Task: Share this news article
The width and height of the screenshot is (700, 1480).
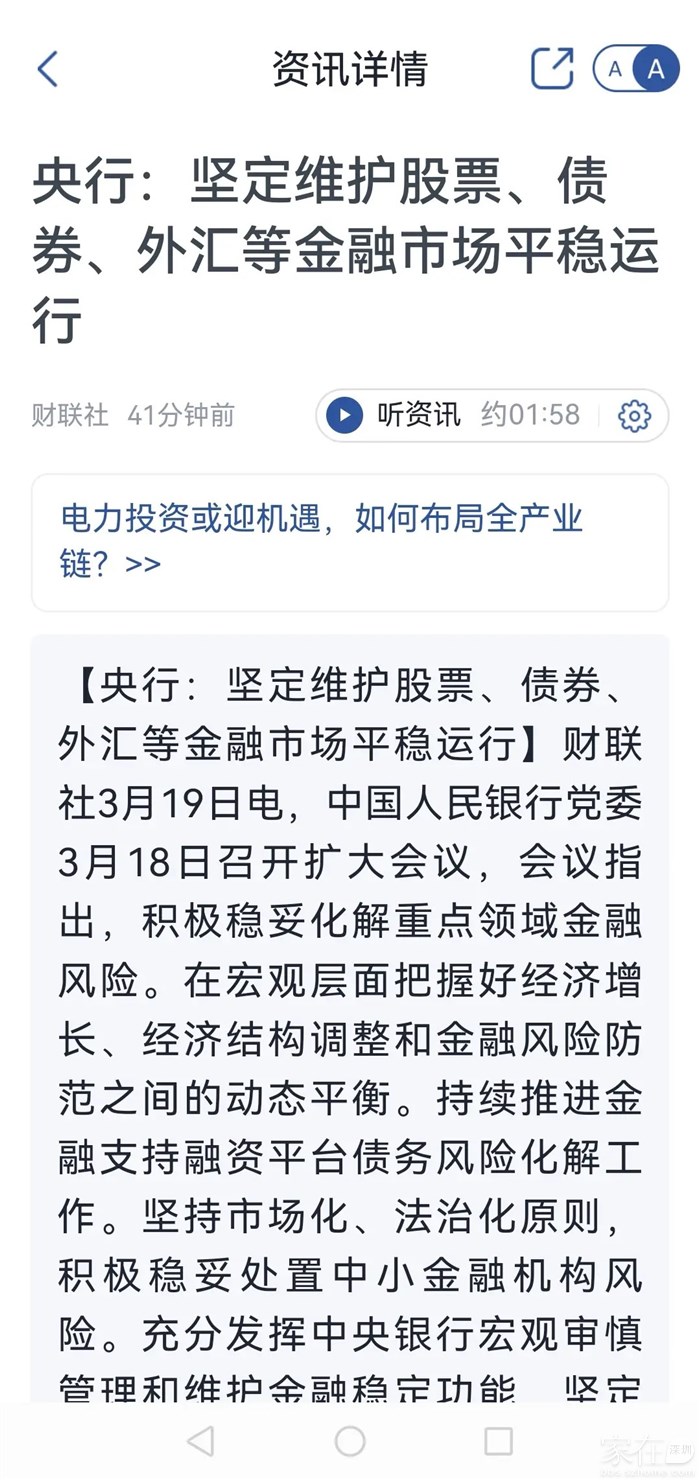Action: (552, 68)
